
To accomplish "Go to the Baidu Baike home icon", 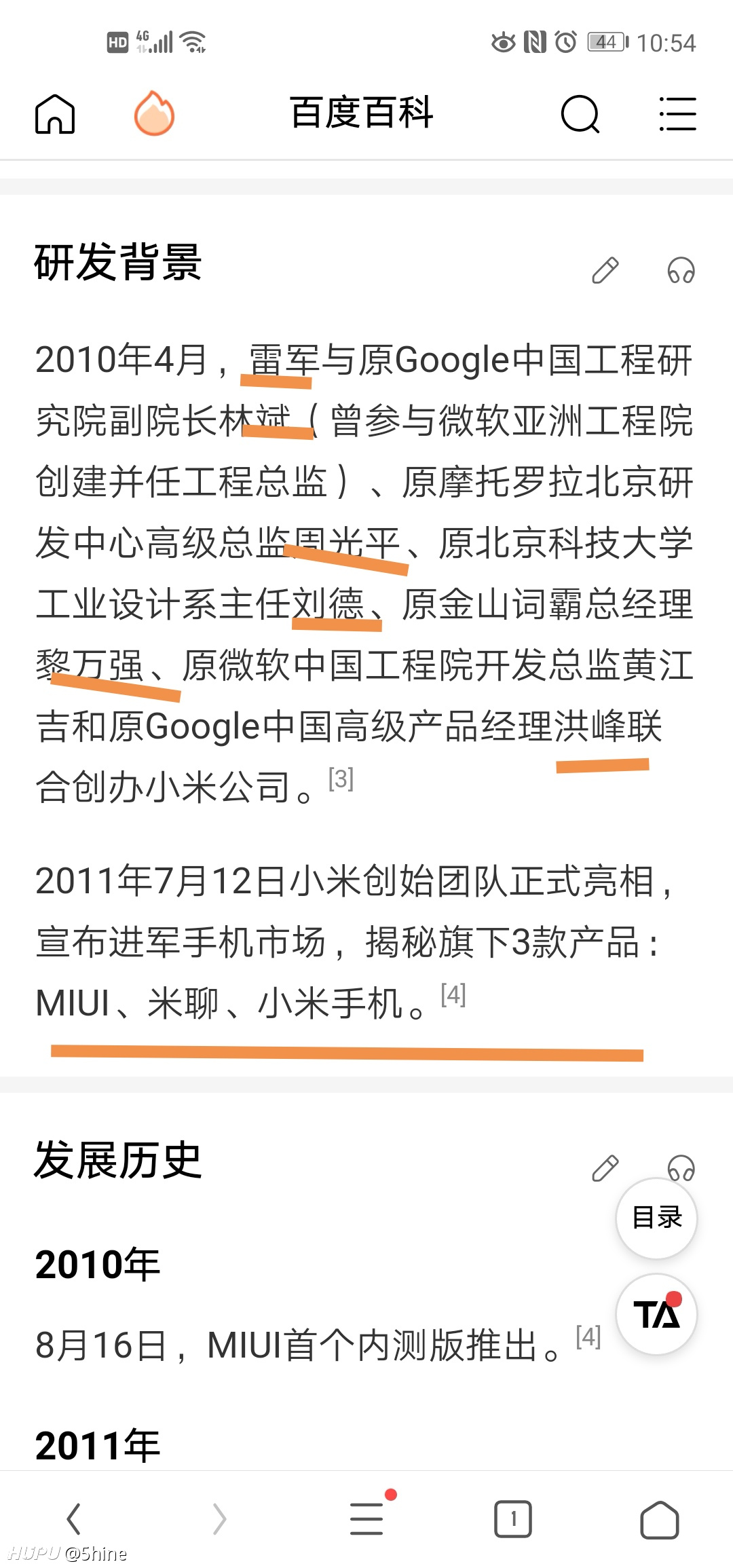I will coord(55,113).
